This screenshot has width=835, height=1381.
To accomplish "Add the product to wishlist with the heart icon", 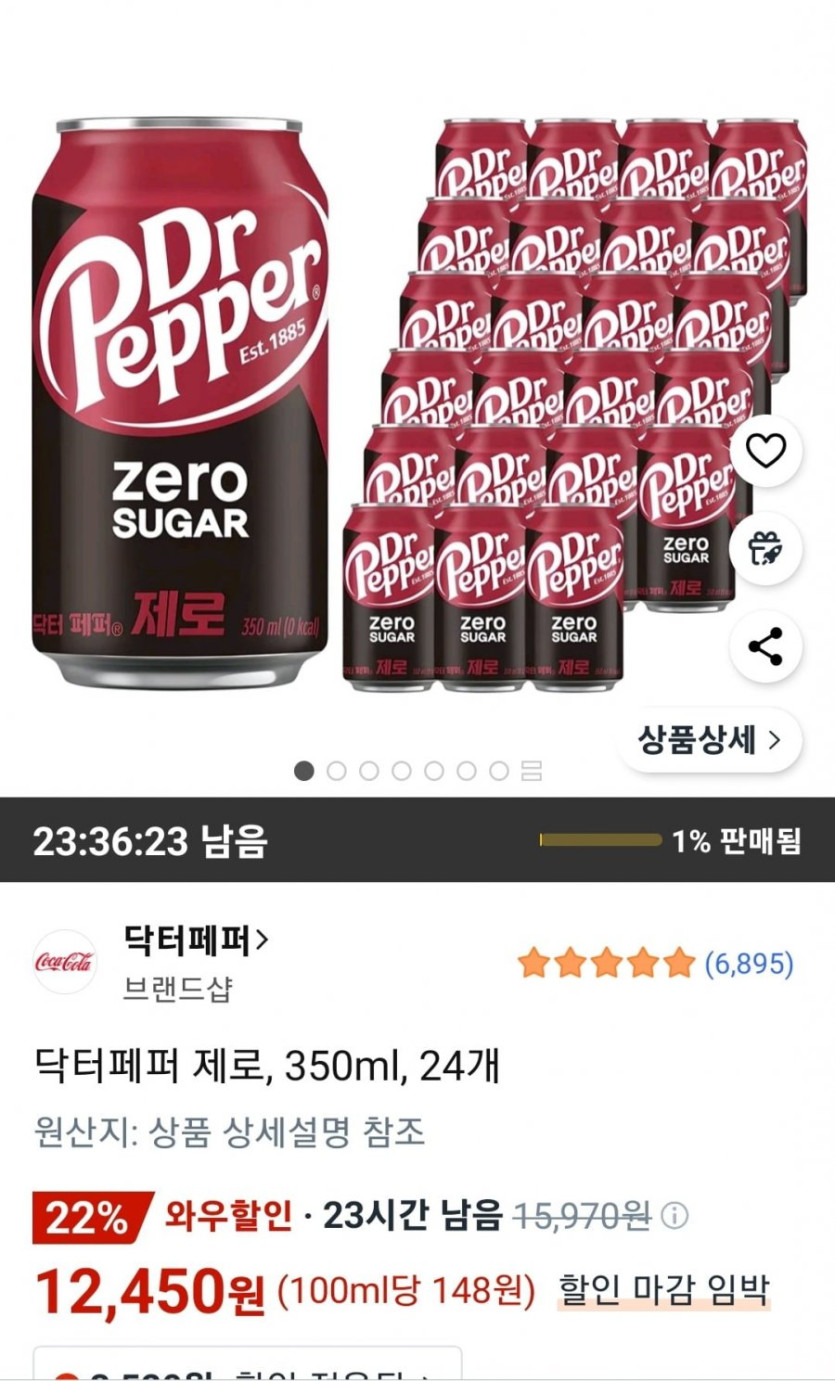I will tap(766, 452).
